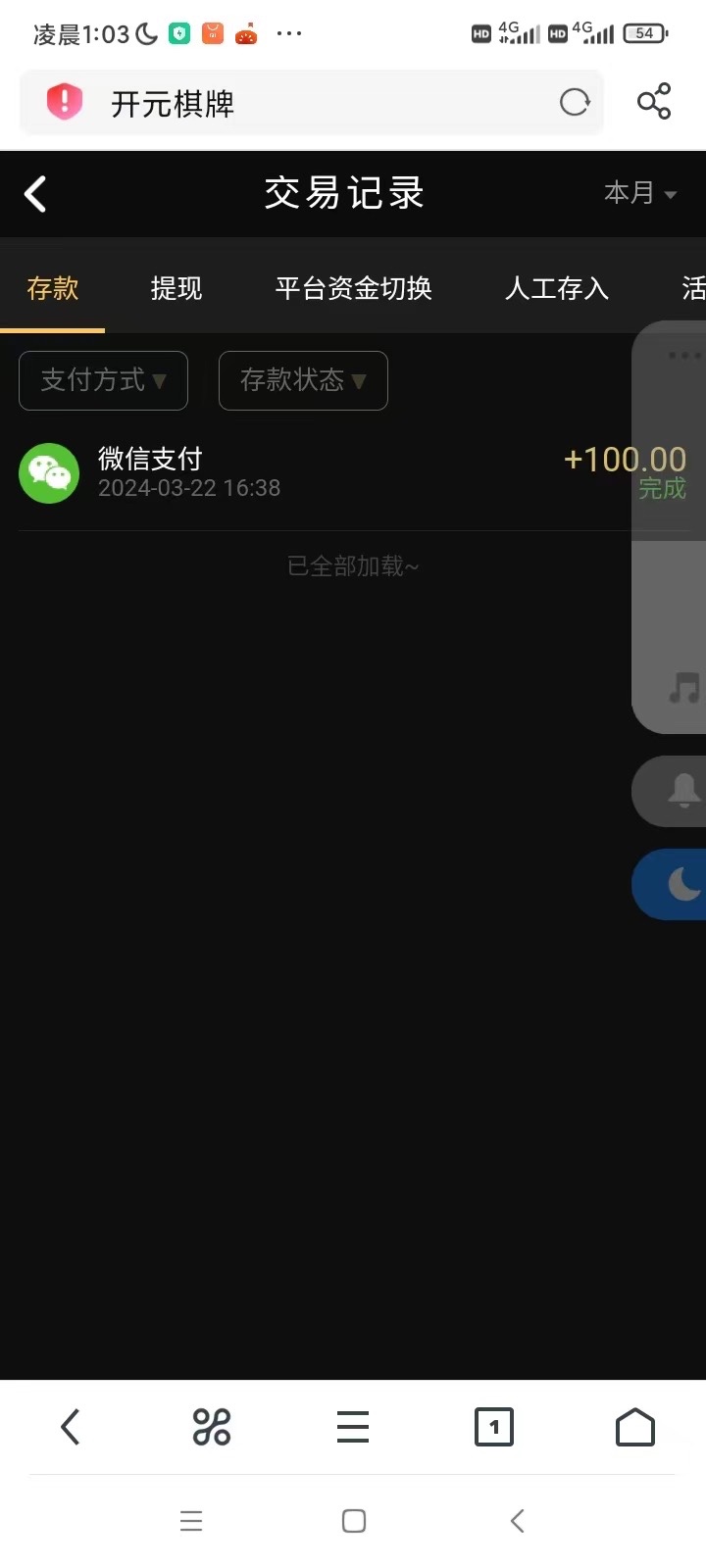Image resolution: width=706 pixels, height=1568 pixels.
Task: Reload the page with refresh icon
Action: (575, 102)
